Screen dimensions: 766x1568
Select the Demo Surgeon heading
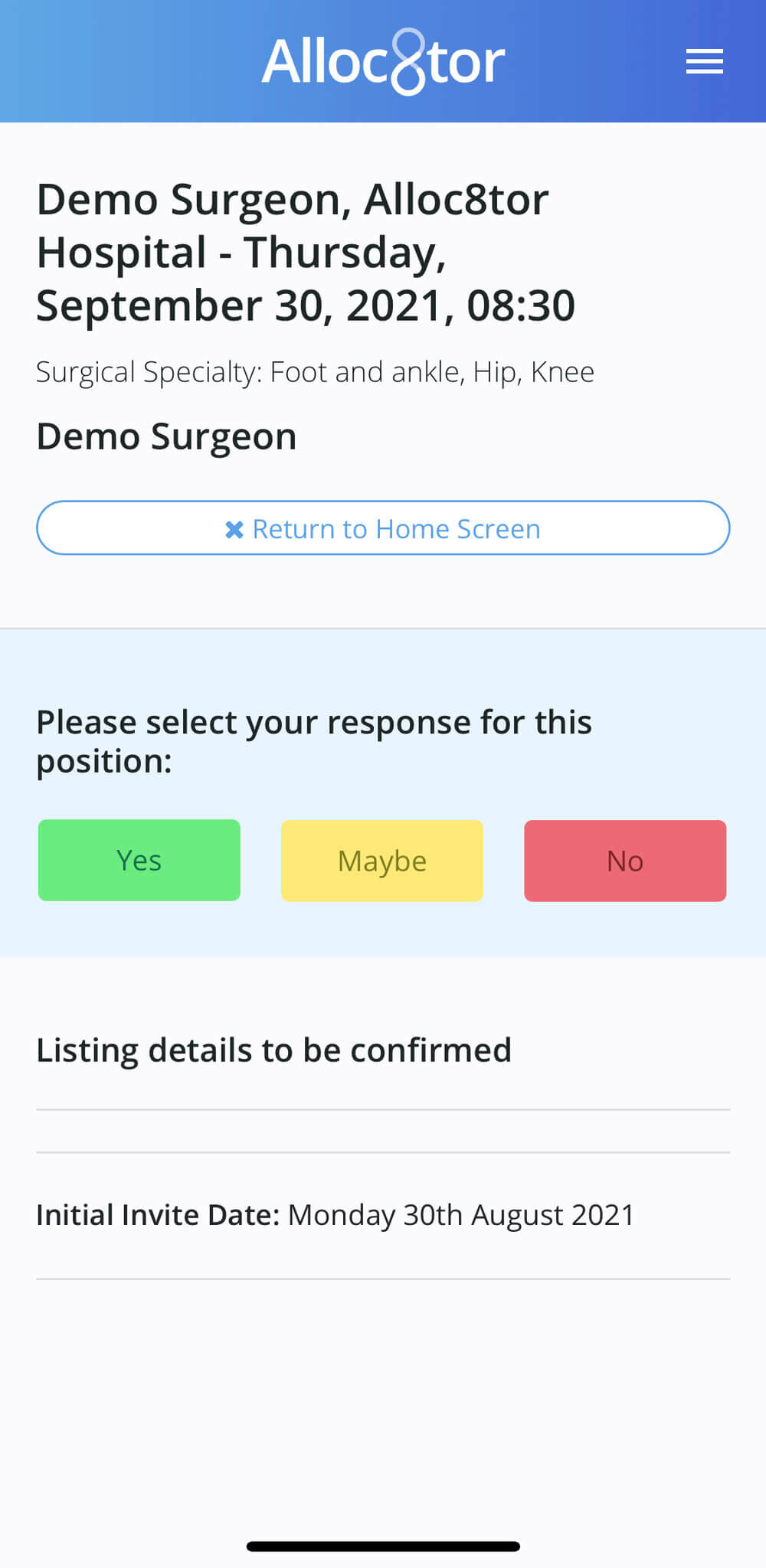pos(167,436)
